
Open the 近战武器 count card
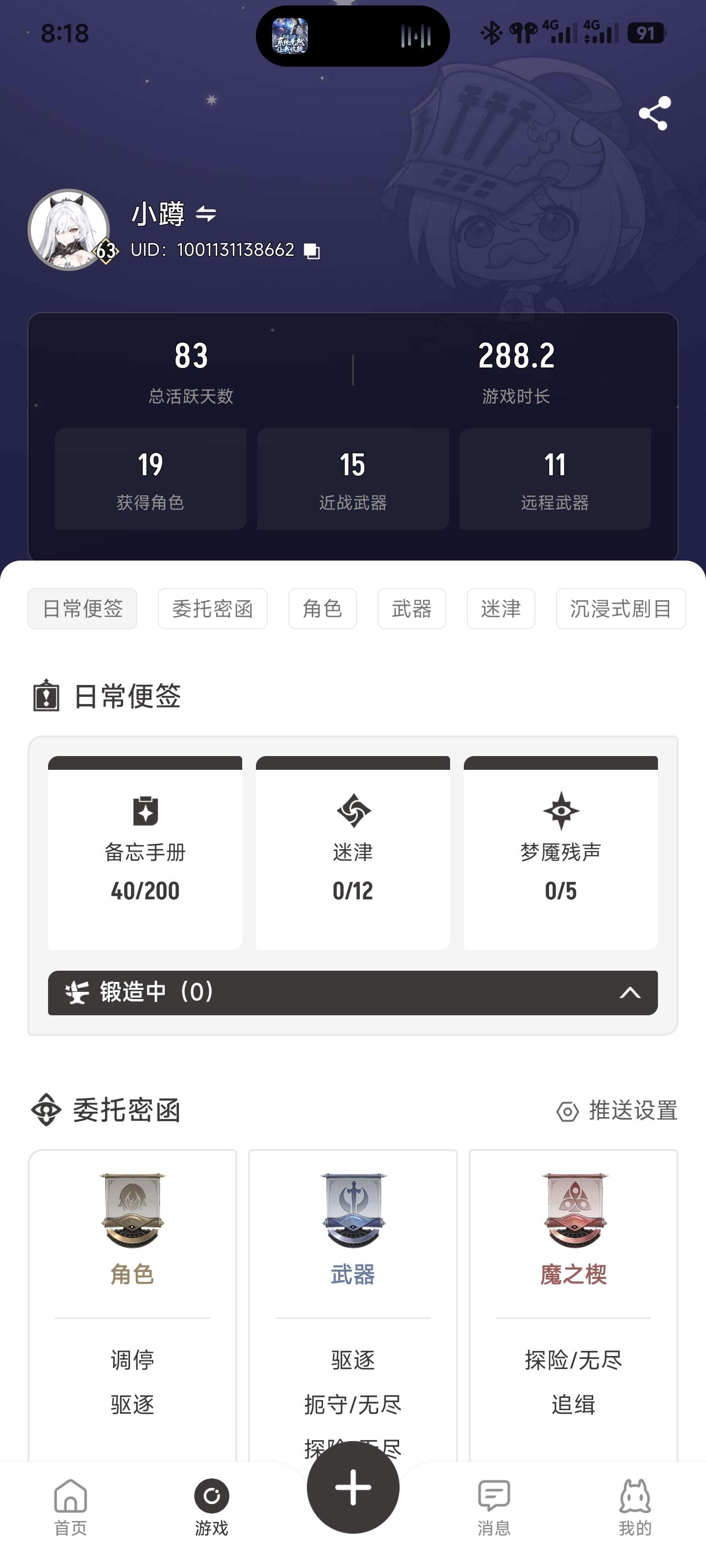(353, 479)
